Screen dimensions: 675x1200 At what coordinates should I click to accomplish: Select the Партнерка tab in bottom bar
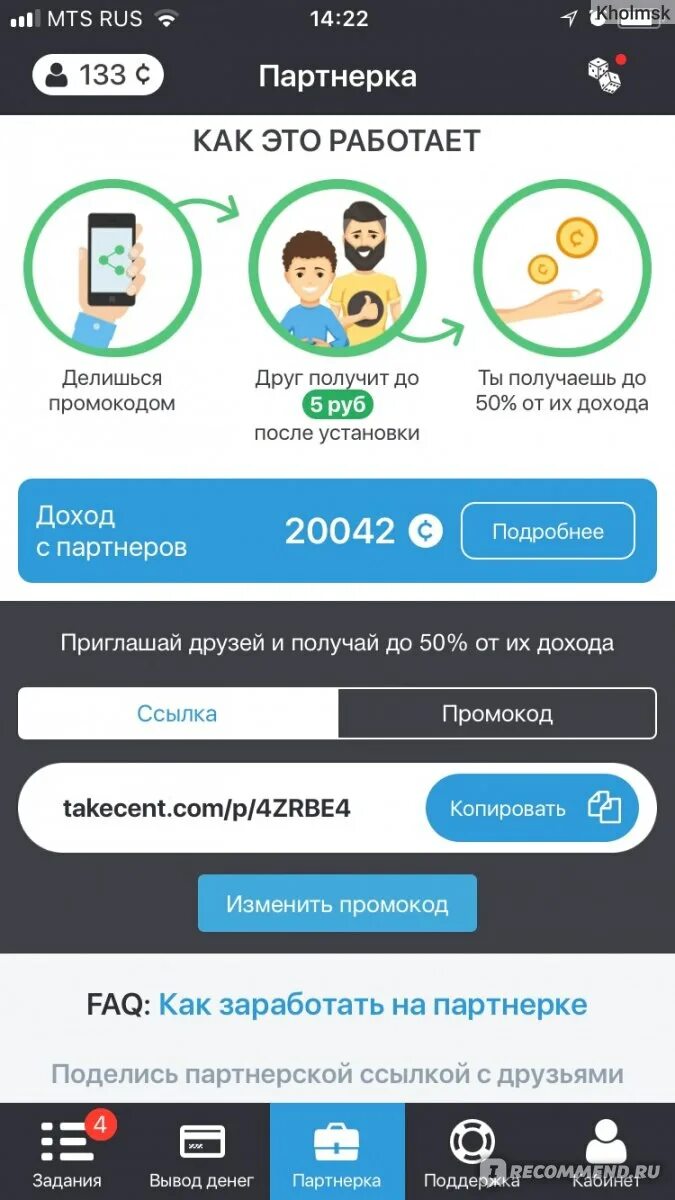pyautogui.click(x=337, y=1152)
